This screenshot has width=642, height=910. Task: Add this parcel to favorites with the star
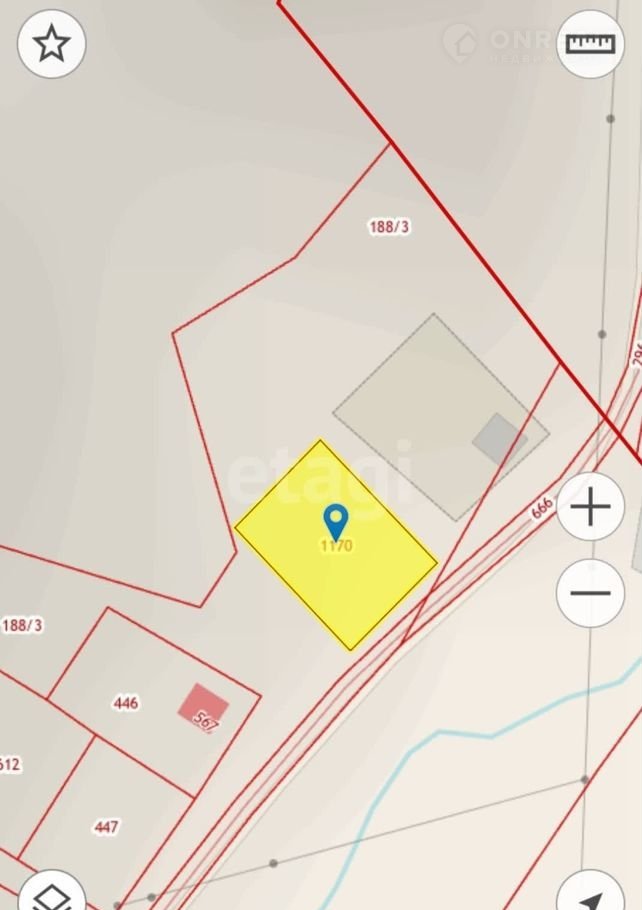[52, 44]
